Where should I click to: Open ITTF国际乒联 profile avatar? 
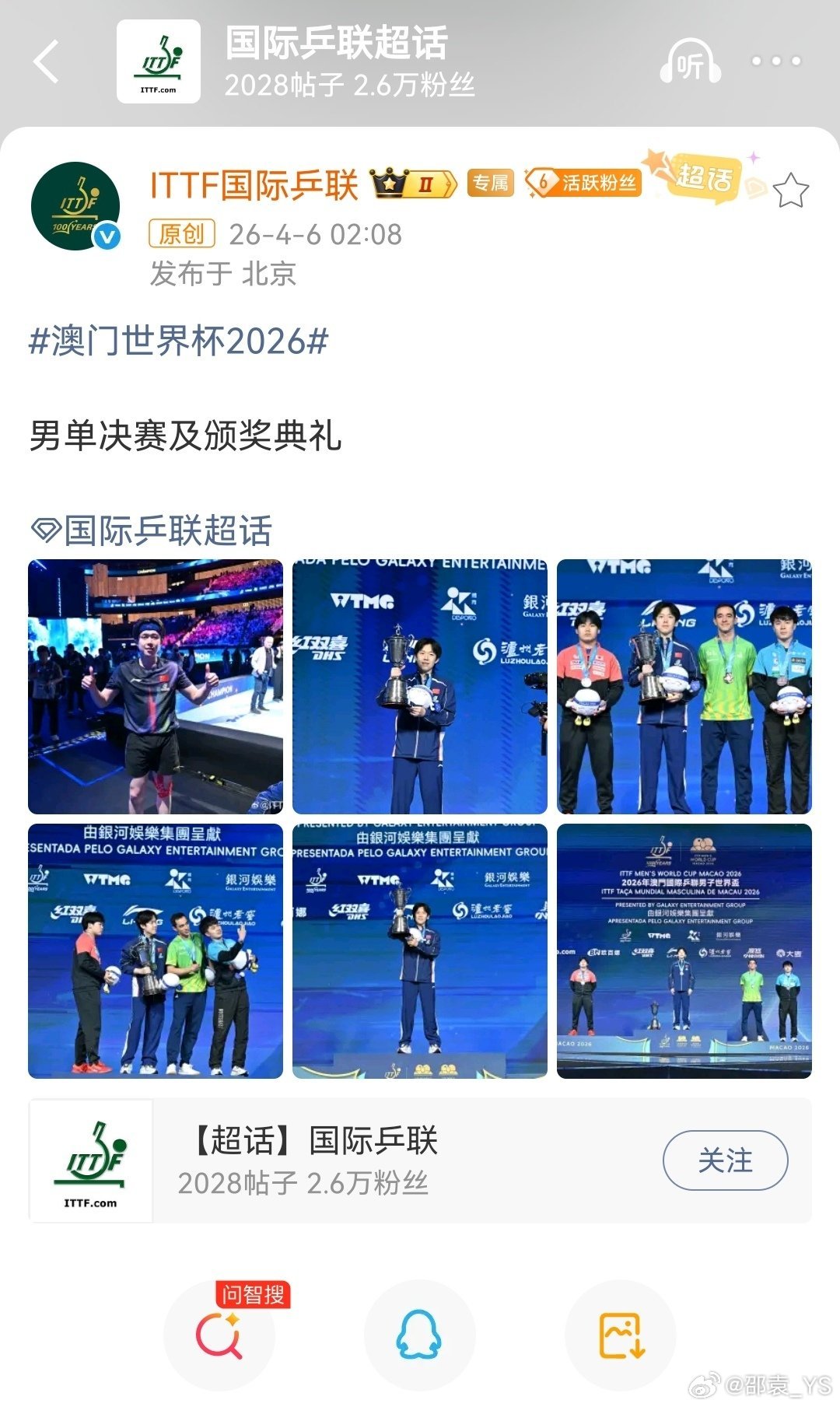(76, 206)
